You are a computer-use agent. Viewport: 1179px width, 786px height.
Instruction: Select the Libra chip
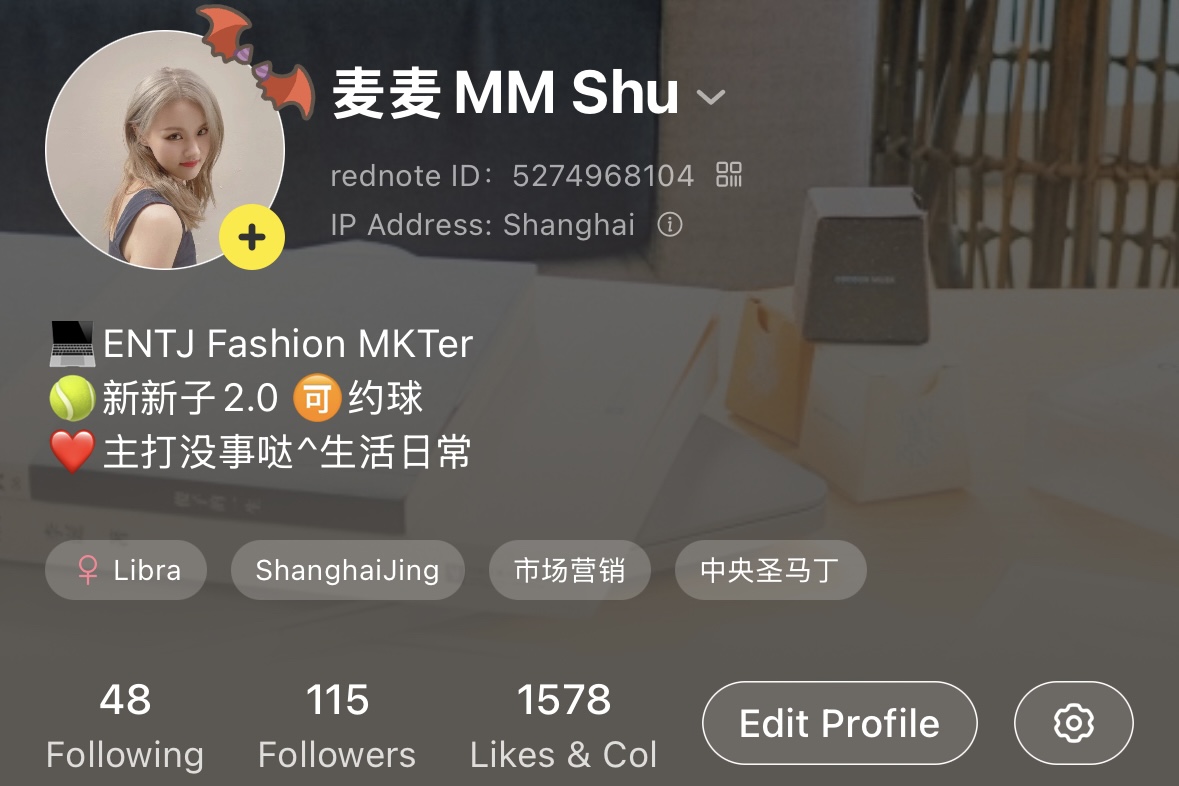(x=126, y=570)
